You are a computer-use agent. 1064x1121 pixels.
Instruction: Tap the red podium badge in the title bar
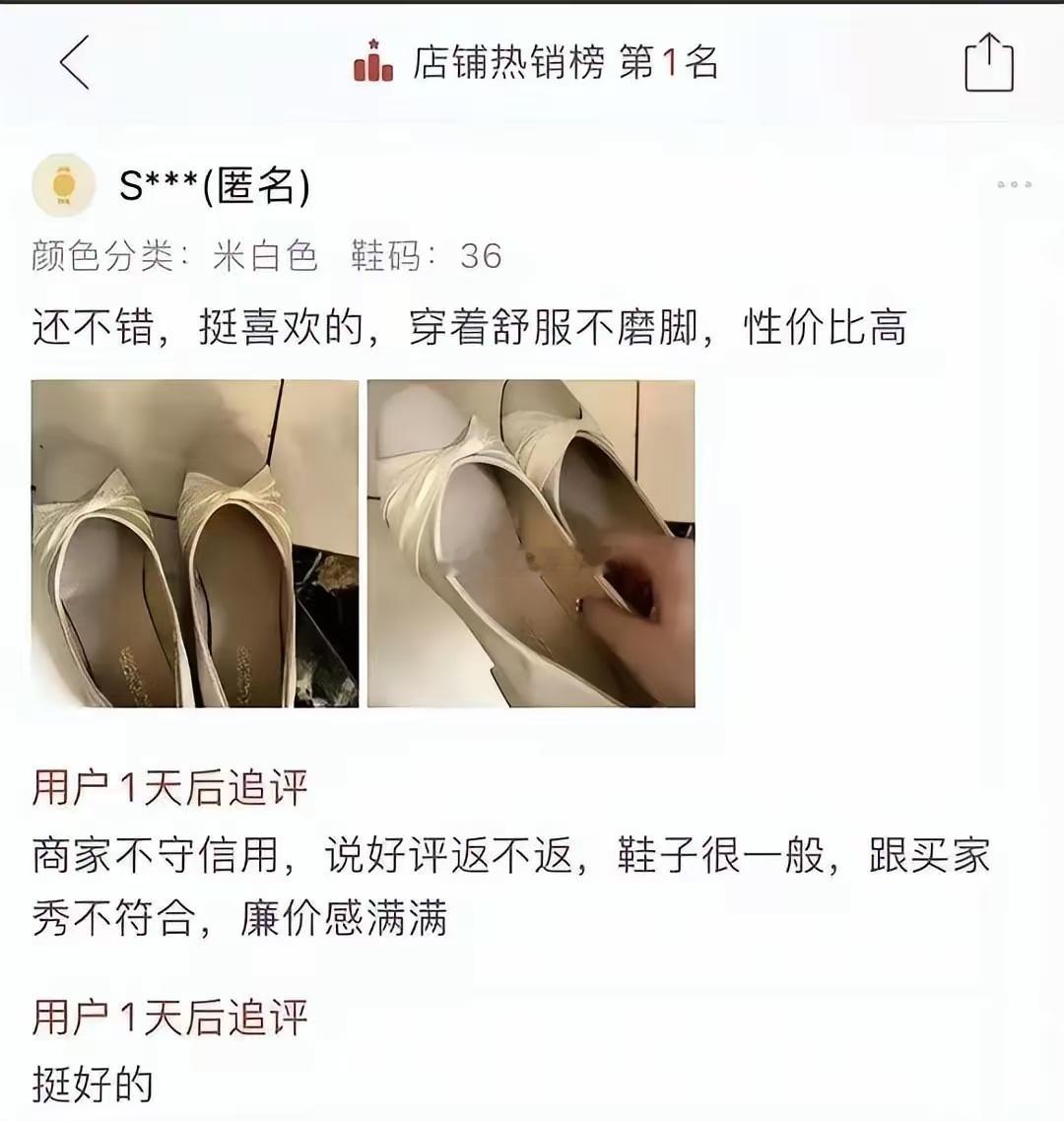pyautogui.click(x=374, y=61)
